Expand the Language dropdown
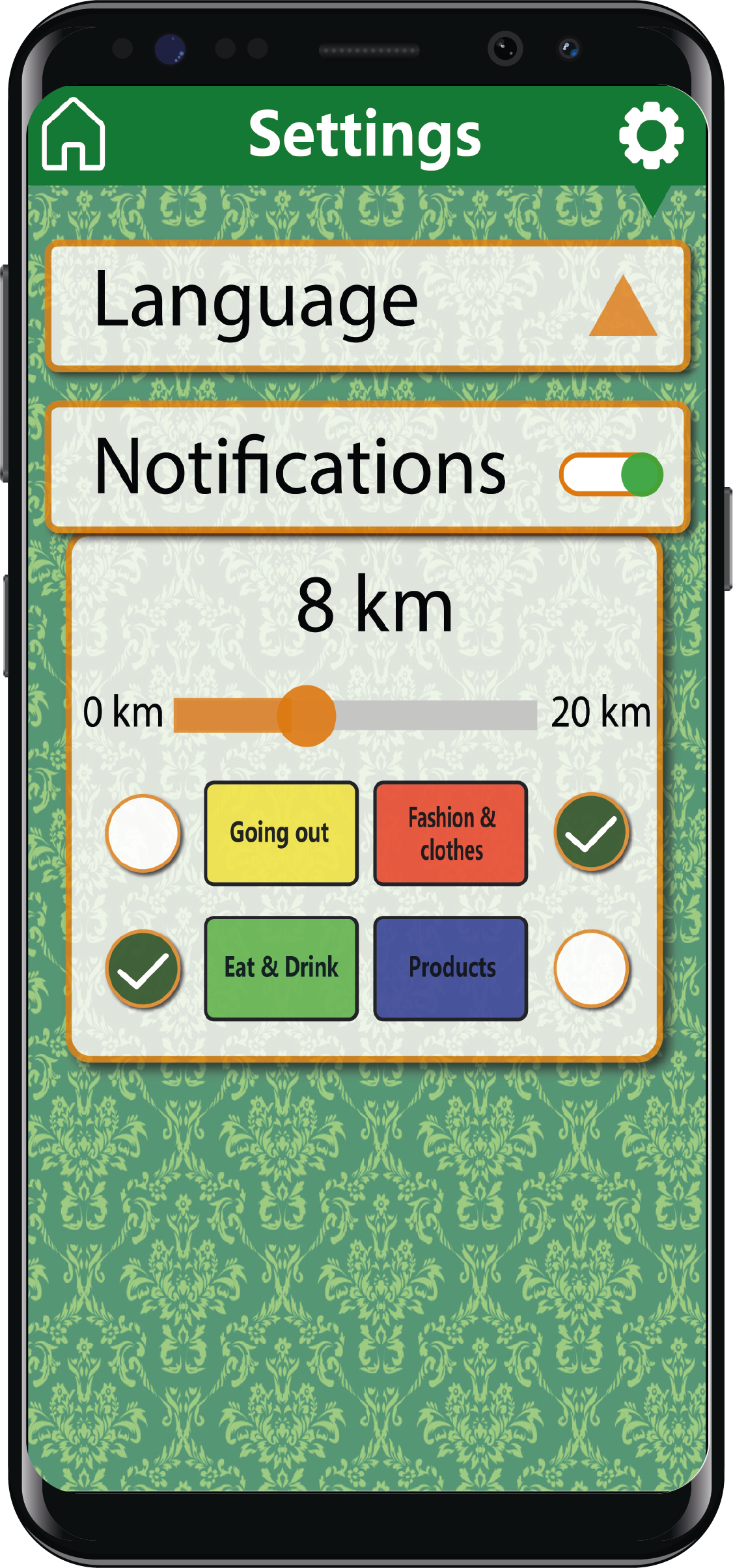 coord(623,307)
